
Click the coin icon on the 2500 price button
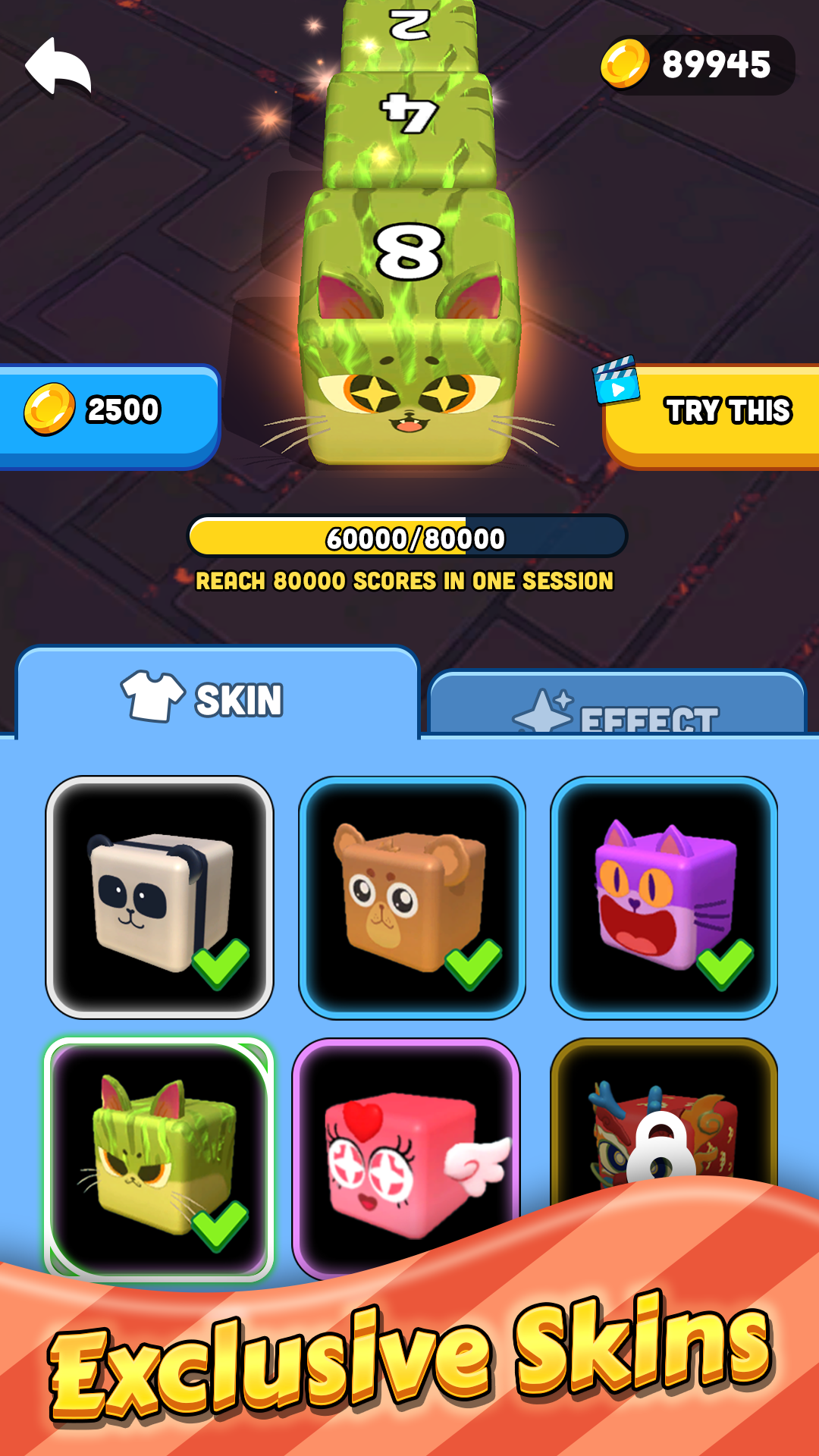pos(51,410)
